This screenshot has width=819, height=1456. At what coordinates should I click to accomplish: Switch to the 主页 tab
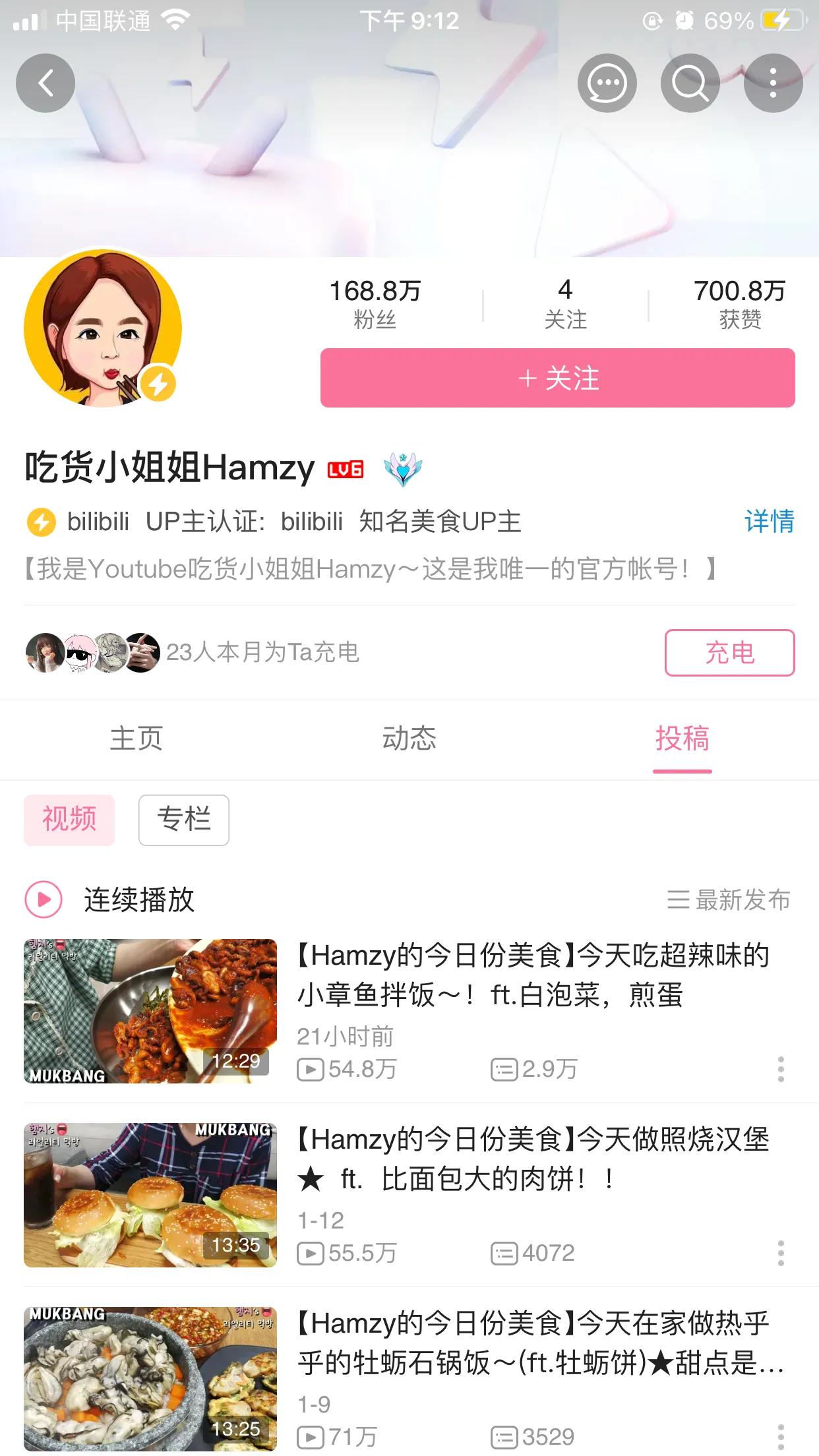coord(136,739)
